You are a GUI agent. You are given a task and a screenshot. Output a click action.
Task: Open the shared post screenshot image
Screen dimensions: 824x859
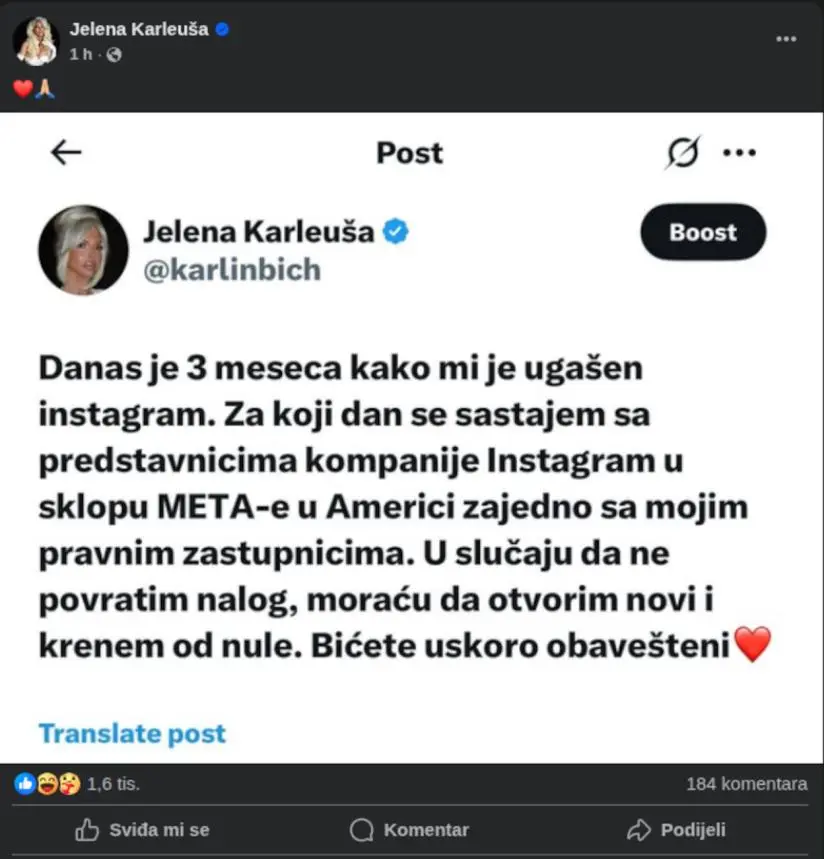[x=411, y=440]
